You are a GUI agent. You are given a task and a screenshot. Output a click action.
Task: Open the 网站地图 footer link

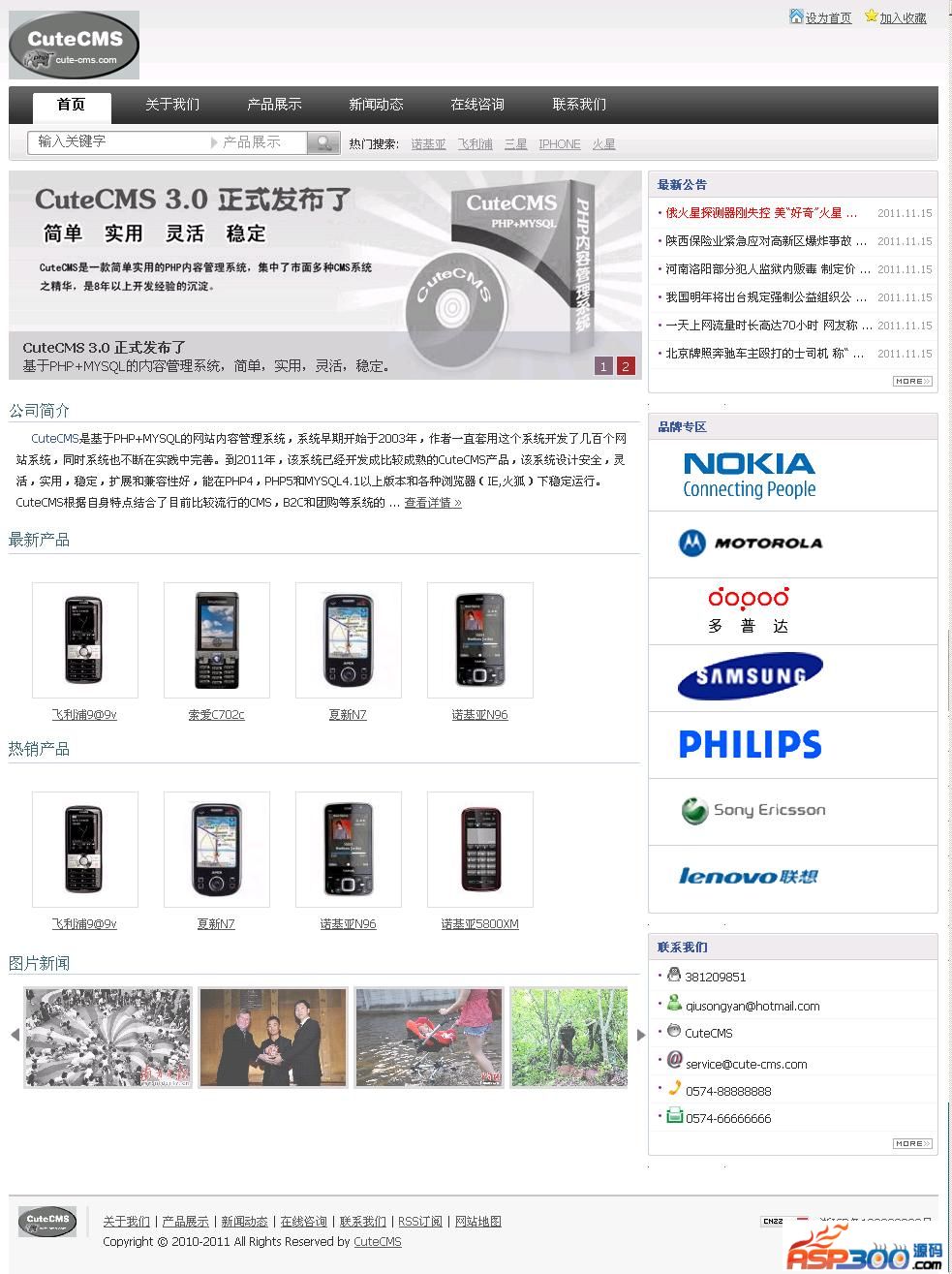click(x=477, y=1222)
